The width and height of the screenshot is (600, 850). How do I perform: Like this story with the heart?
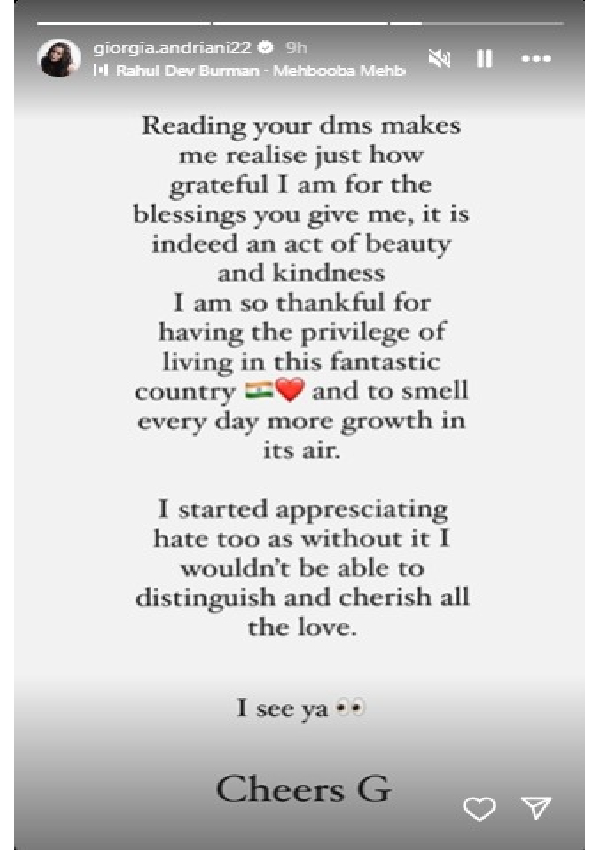coord(480,808)
